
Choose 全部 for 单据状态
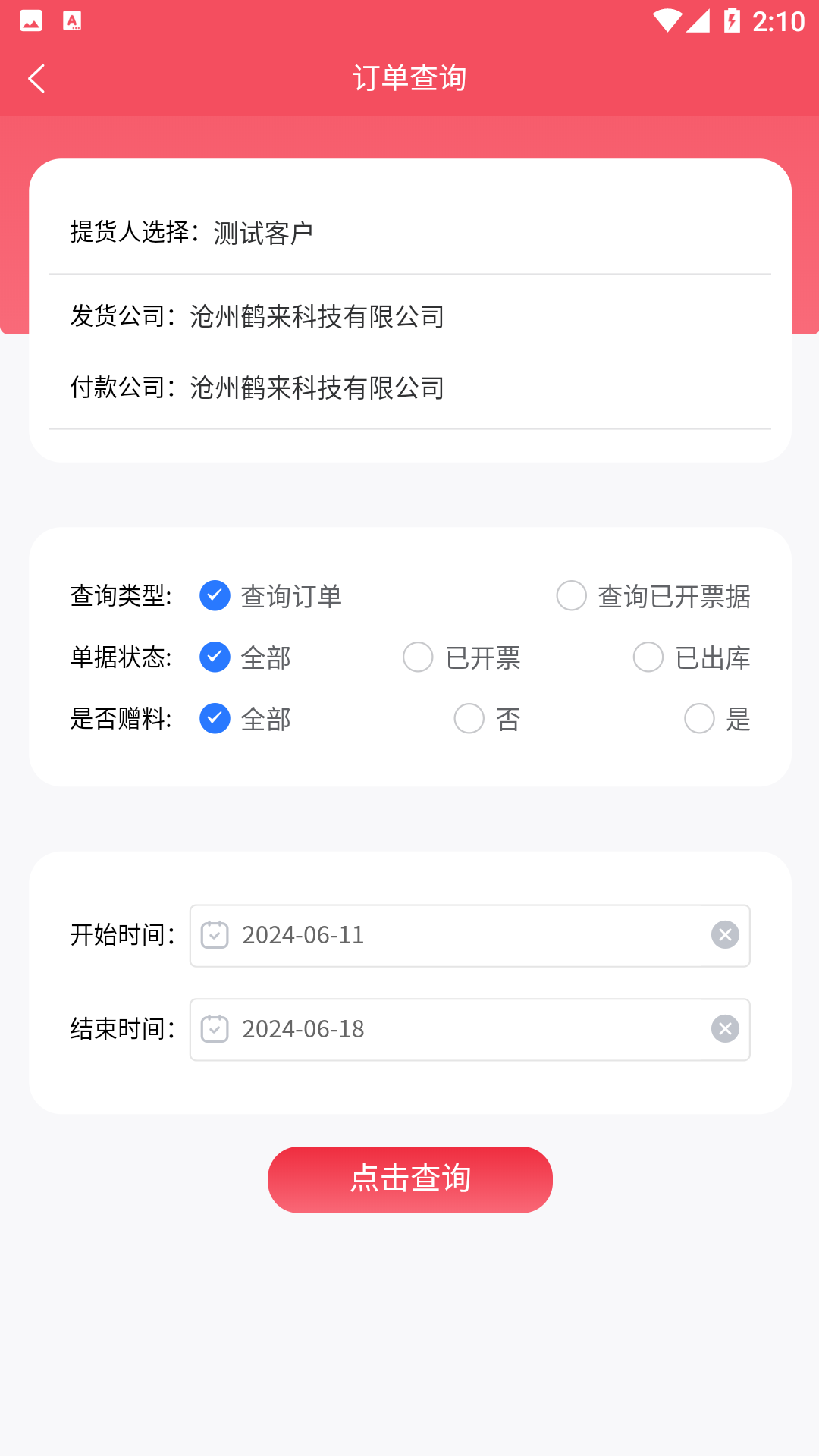coord(215,657)
